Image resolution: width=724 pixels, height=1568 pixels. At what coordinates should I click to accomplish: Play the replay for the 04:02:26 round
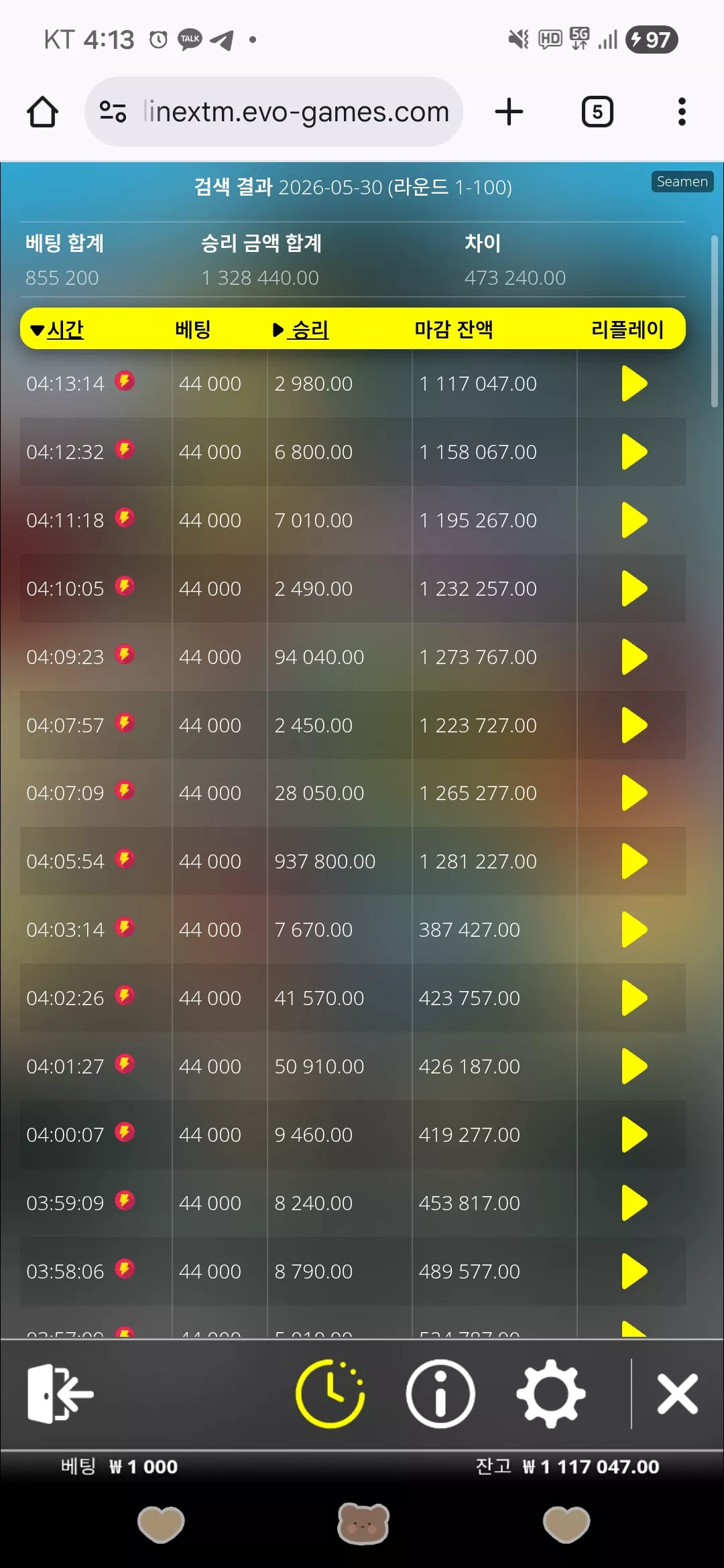click(x=634, y=998)
